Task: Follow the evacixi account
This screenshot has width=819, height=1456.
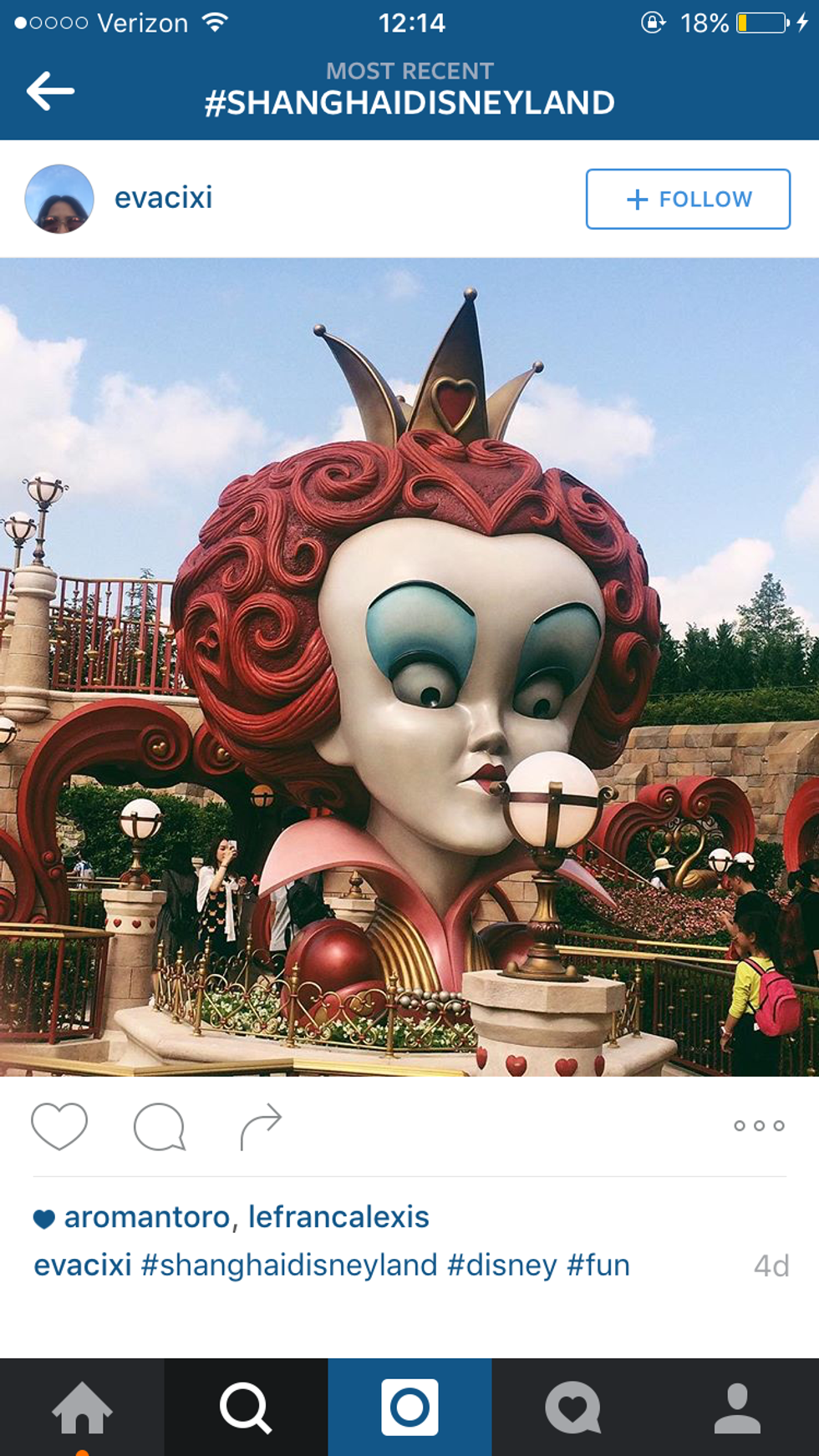Action: [x=688, y=199]
